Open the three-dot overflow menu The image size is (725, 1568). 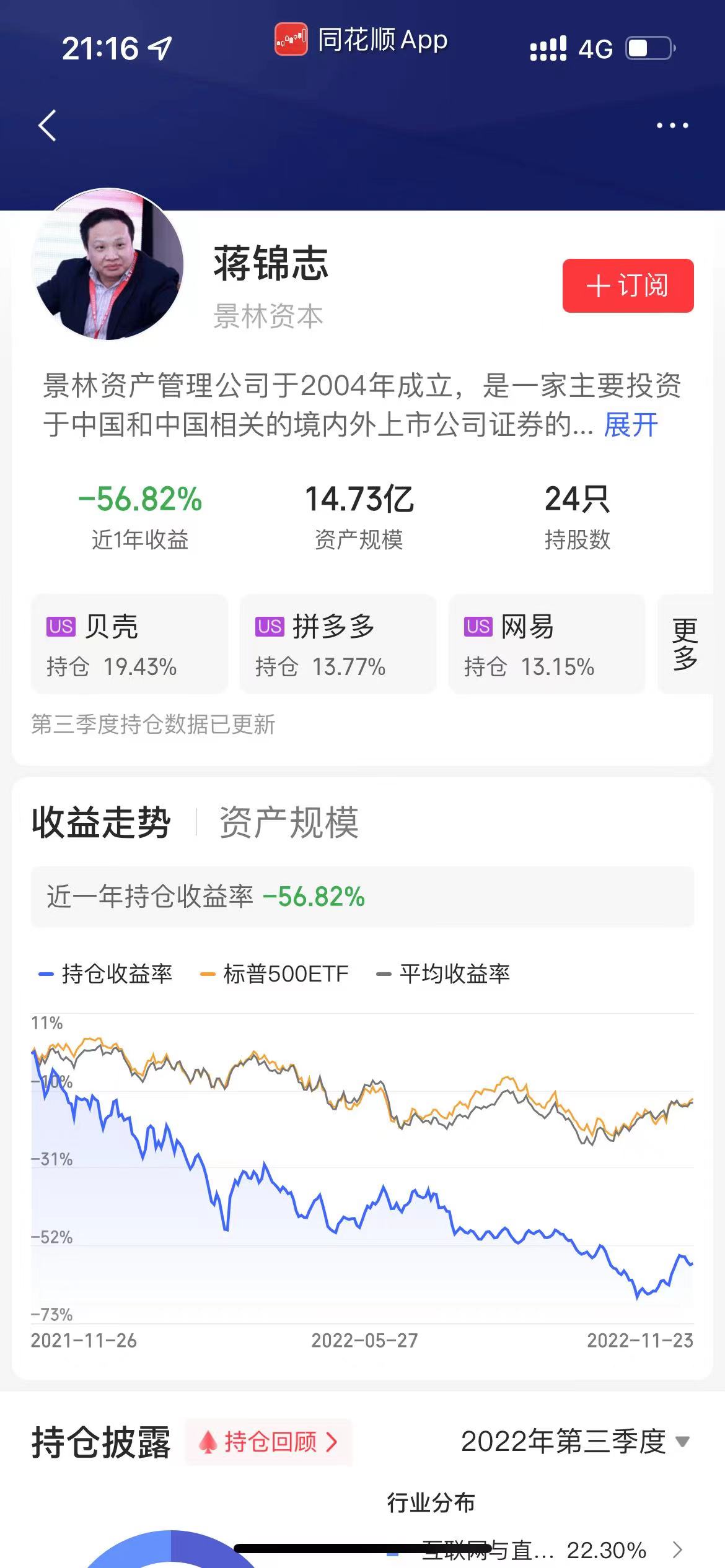pyautogui.click(x=672, y=126)
